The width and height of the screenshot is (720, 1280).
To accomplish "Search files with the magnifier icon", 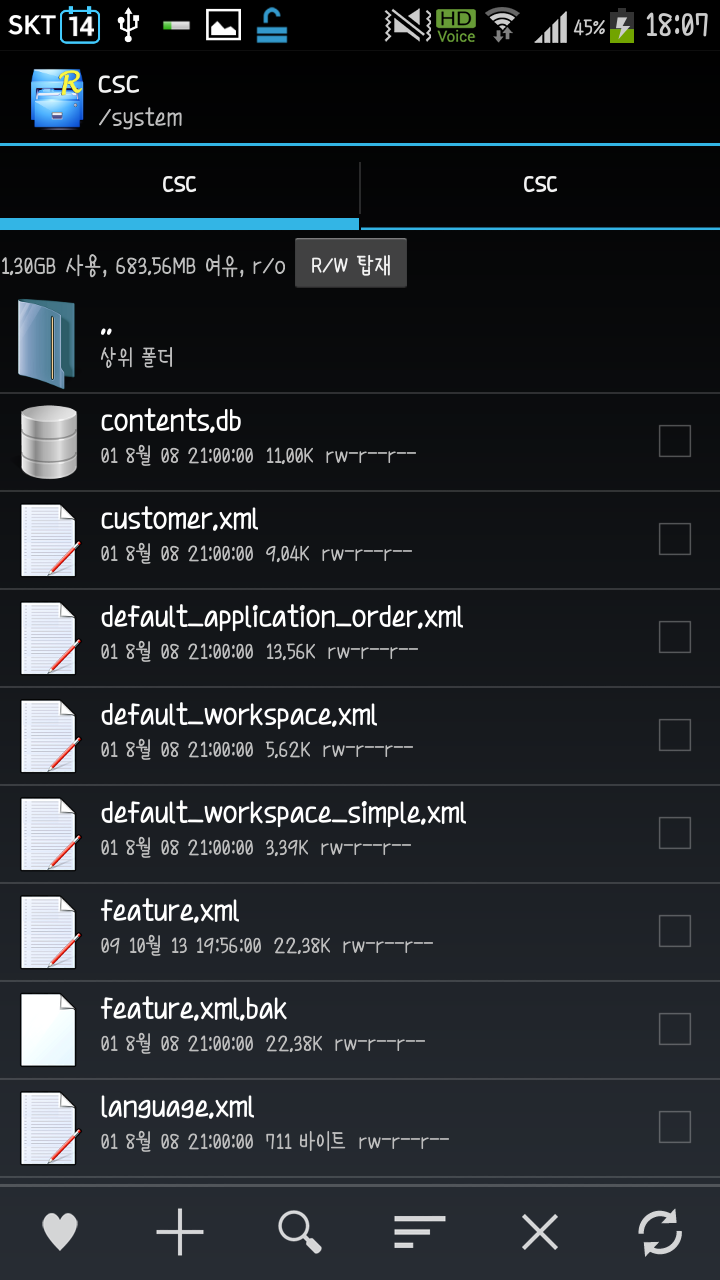I will click(300, 1232).
